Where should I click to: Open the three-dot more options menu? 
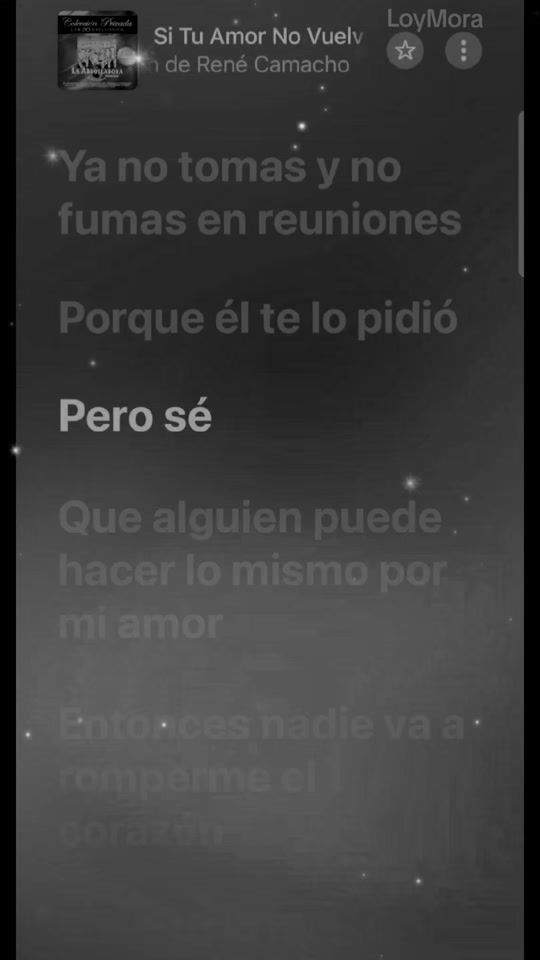[463, 50]
